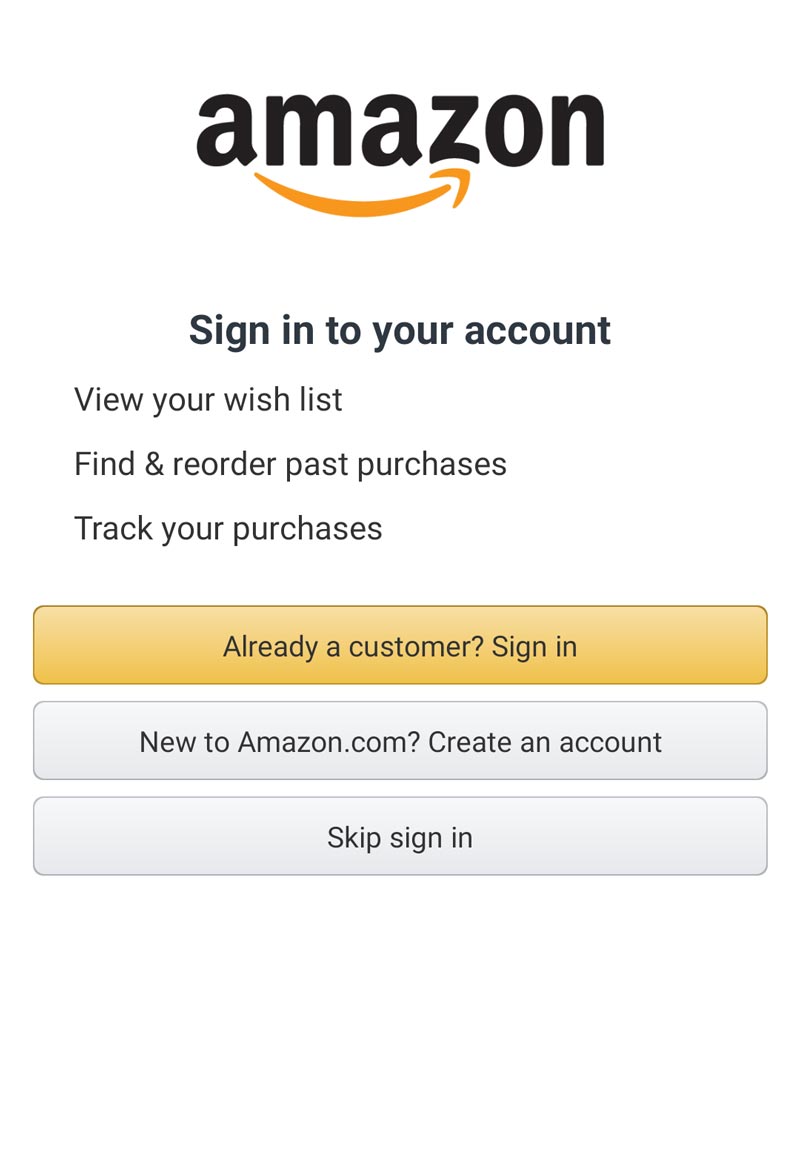Viewport: 800px width, 1167px height.
Task: Tap Already a customer? Sign in
Action: coord(400,645)
